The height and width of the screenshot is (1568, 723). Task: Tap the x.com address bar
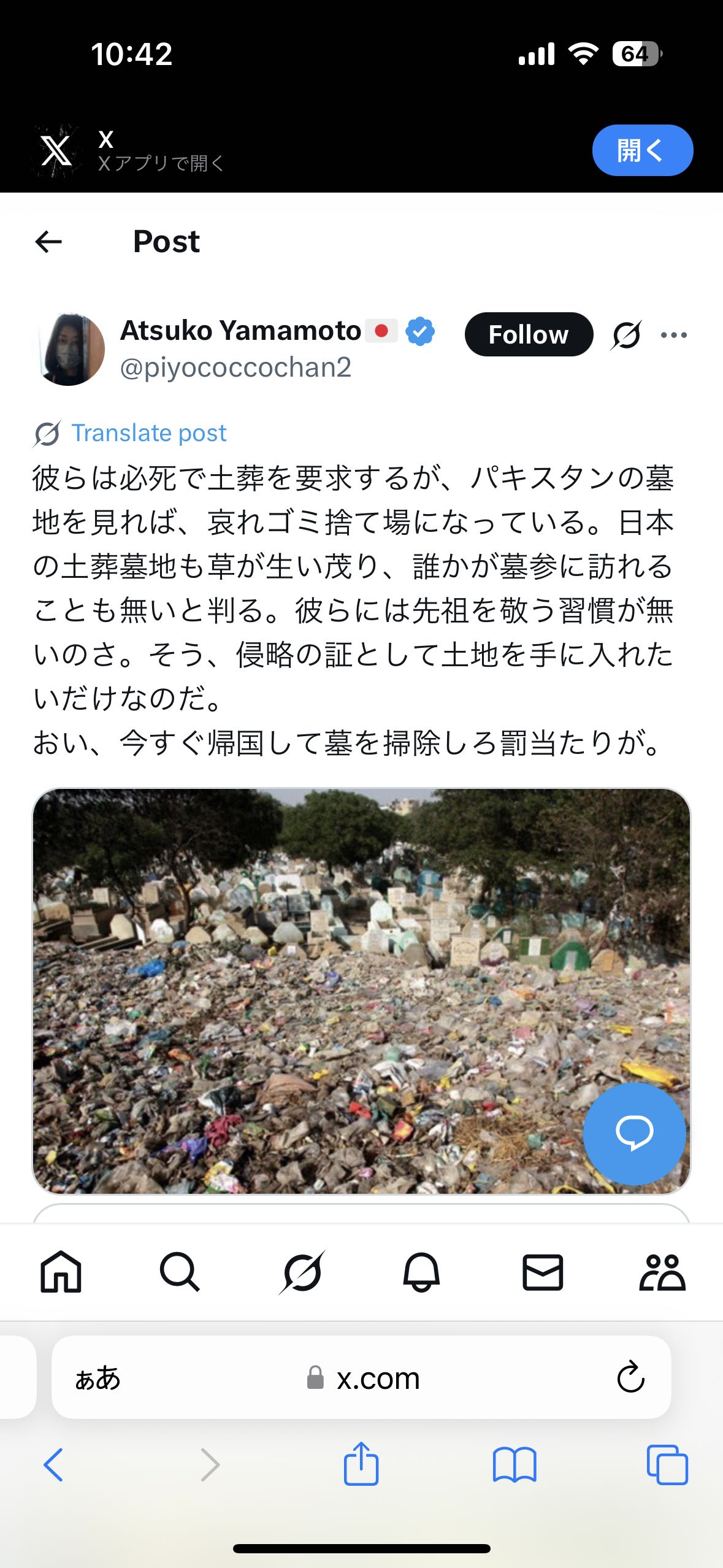click(361, 1378)
